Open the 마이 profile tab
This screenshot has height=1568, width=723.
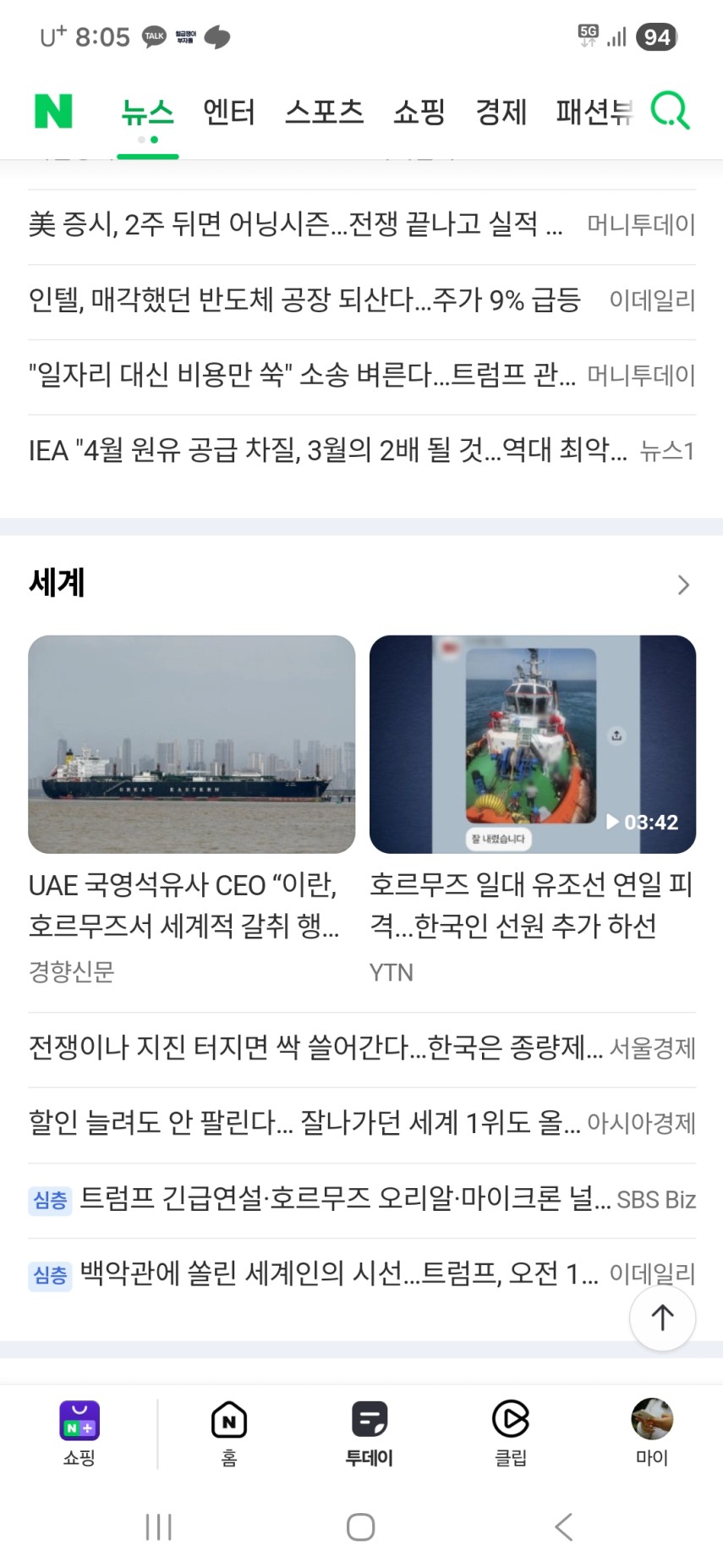[x=652, y=1433]
